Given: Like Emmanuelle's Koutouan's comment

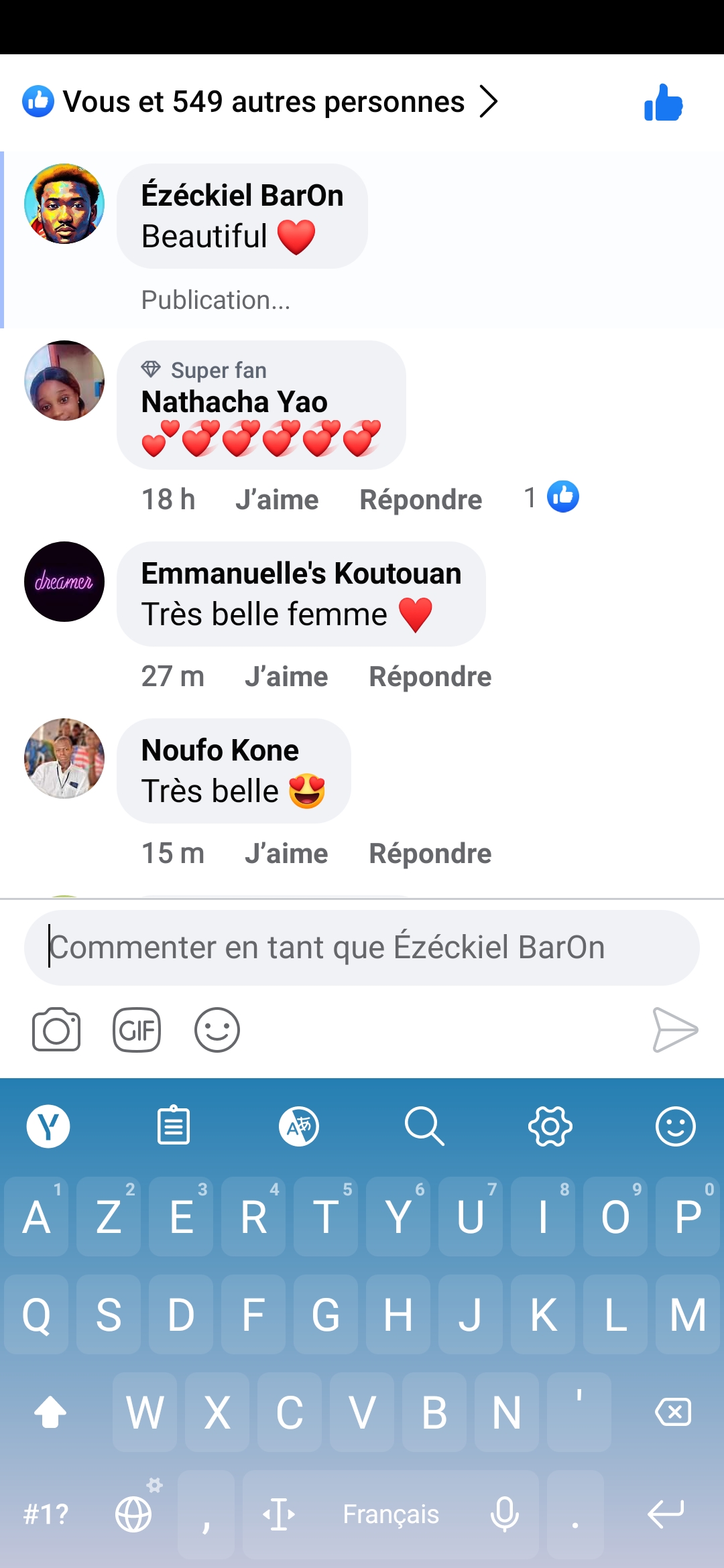Looking at the screenshot, I should coord(286,677).
